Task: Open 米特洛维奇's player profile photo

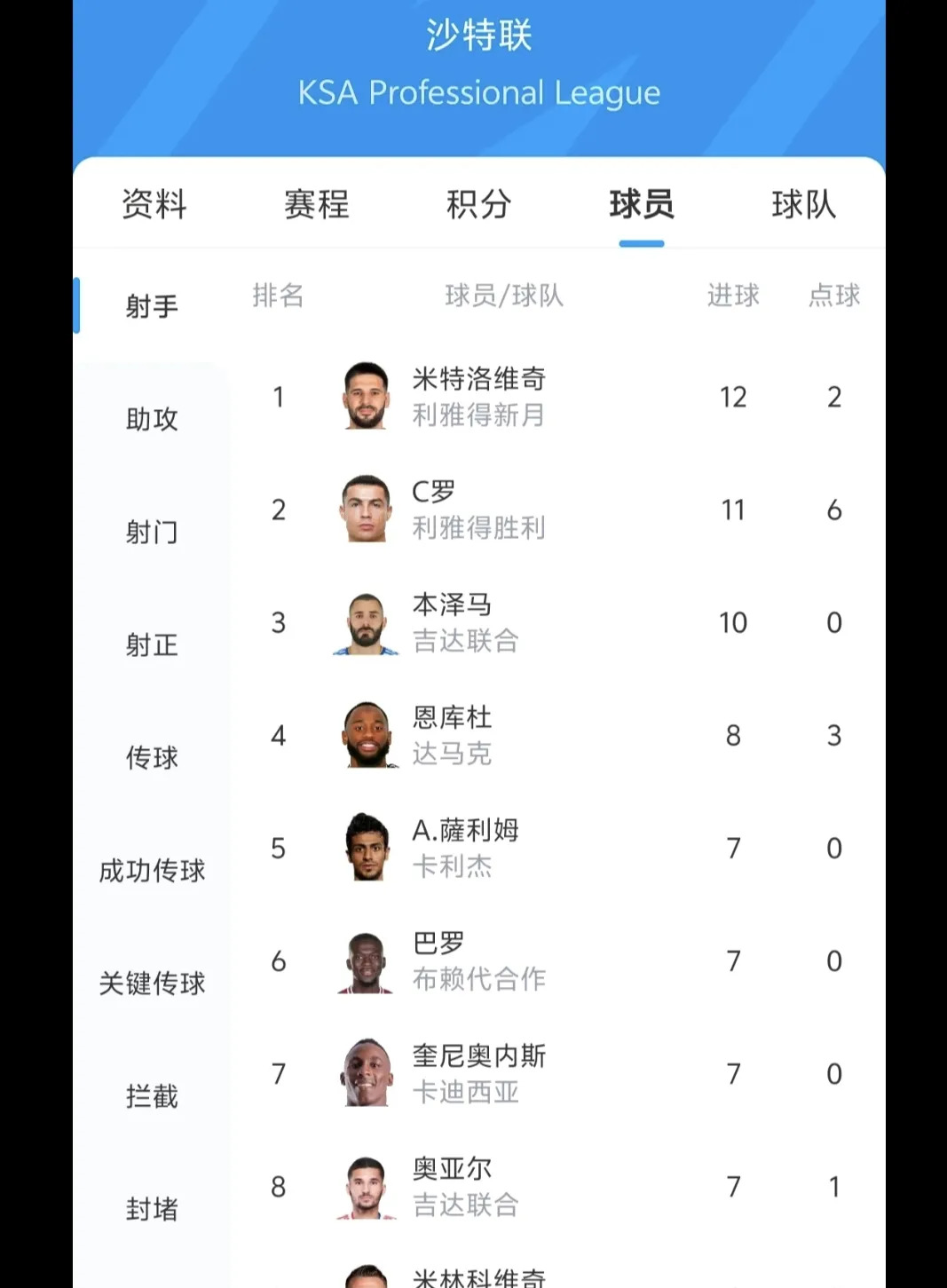Action: pos(367,397)
